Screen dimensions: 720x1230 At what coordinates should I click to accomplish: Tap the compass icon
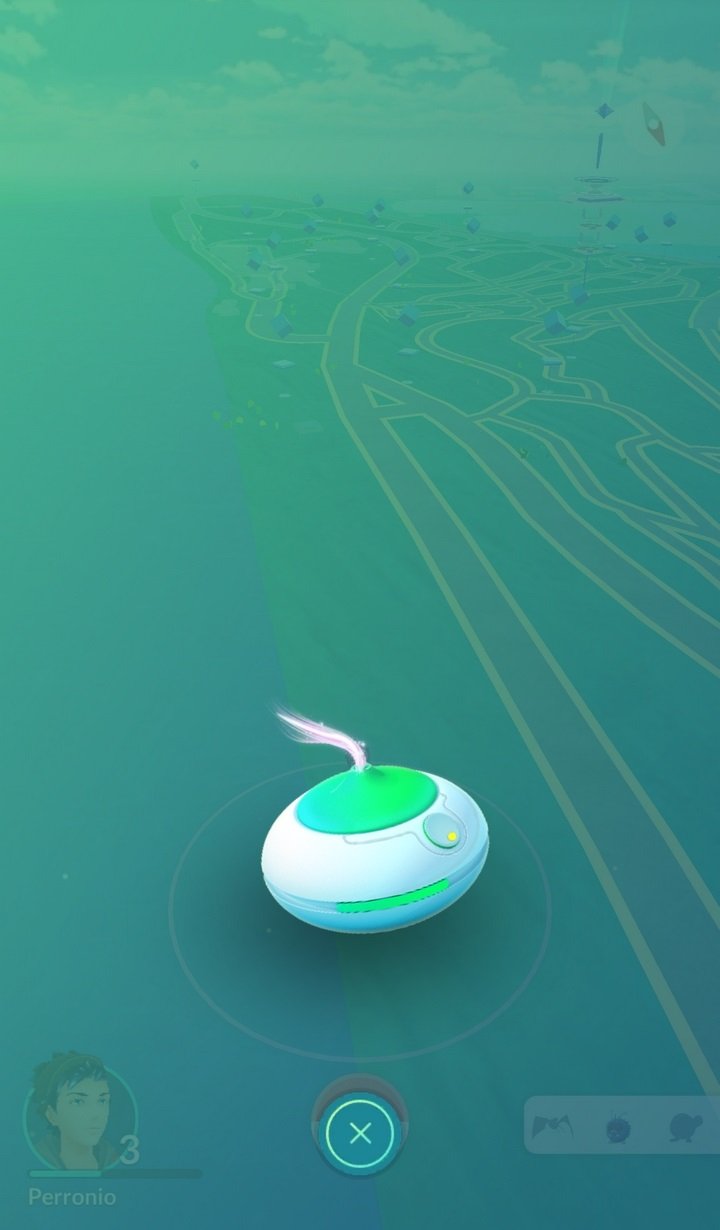coord(653,126)
